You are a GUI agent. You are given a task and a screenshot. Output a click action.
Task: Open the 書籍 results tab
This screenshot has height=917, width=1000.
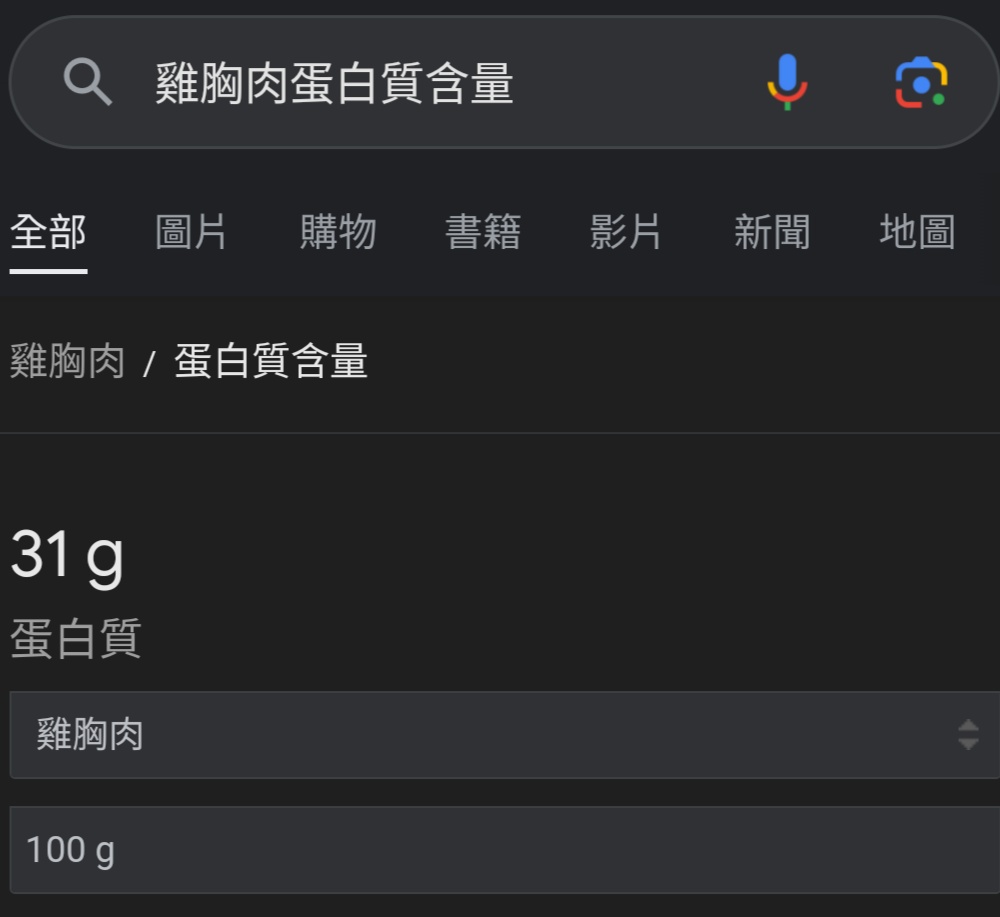tap(482, 233)
